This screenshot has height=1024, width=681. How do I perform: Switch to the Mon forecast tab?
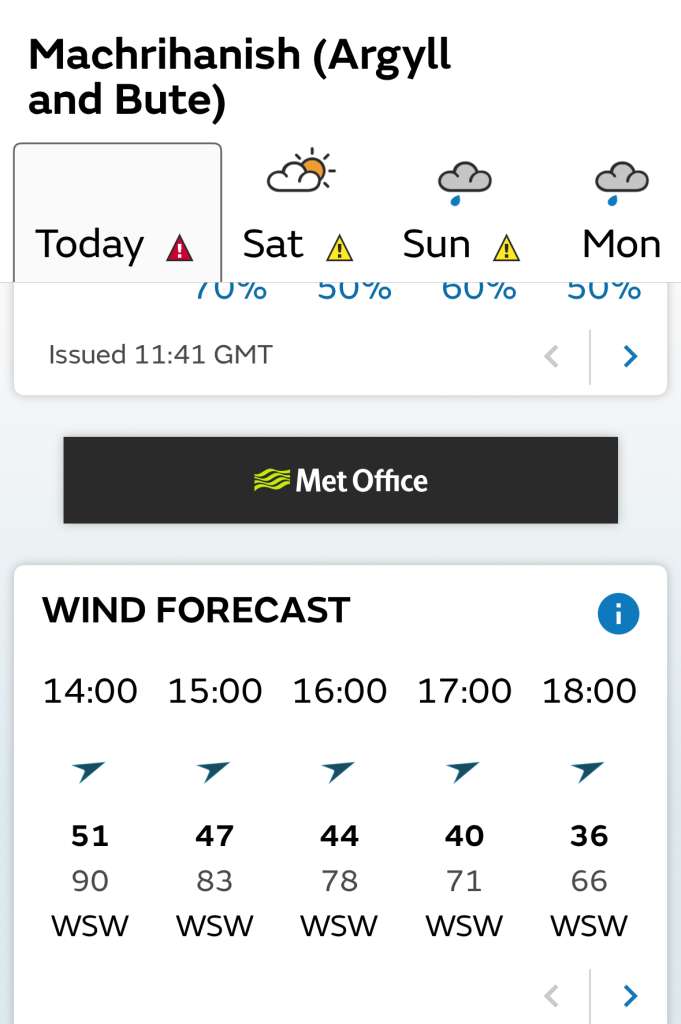pos(621,214)
